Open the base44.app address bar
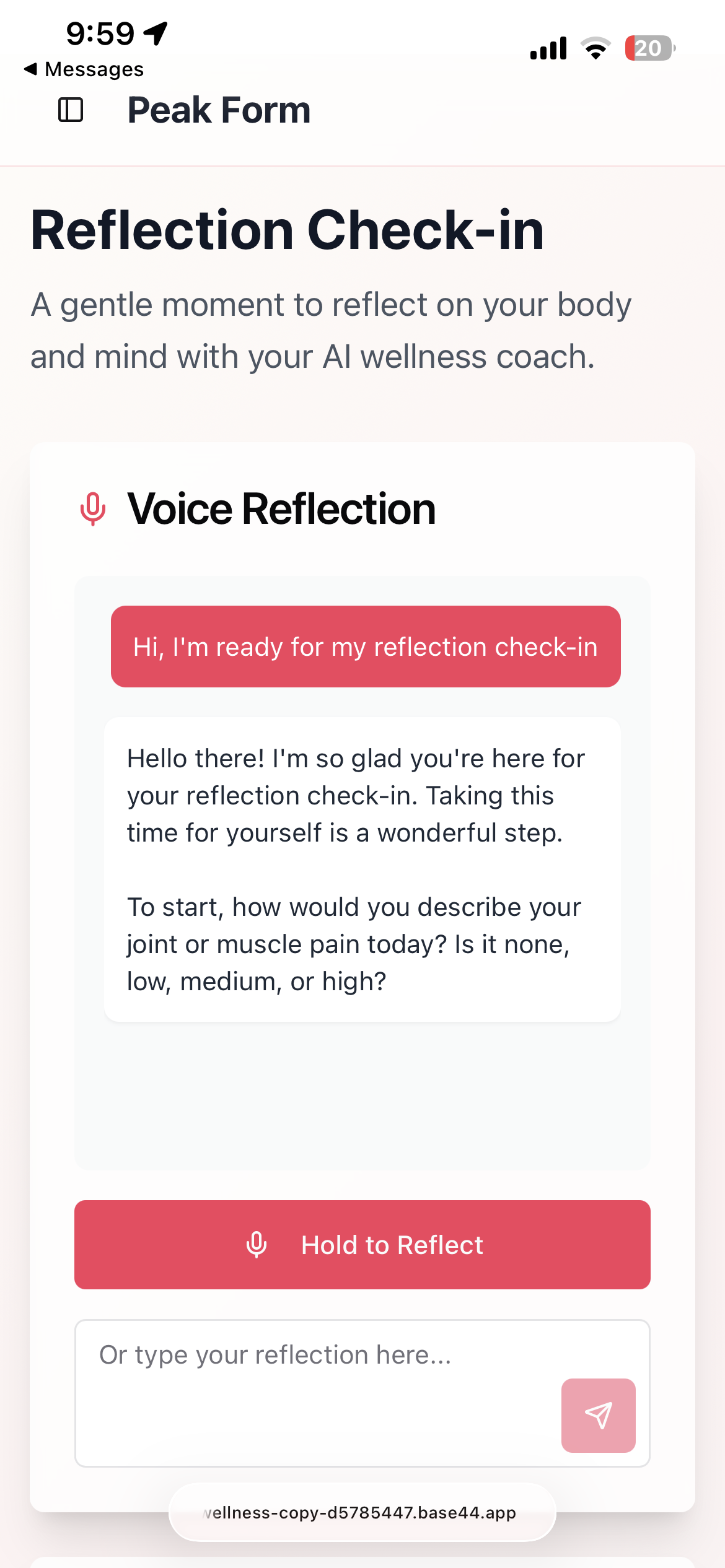Viewport: 725px width, 1568px height. coord(362,1512)
